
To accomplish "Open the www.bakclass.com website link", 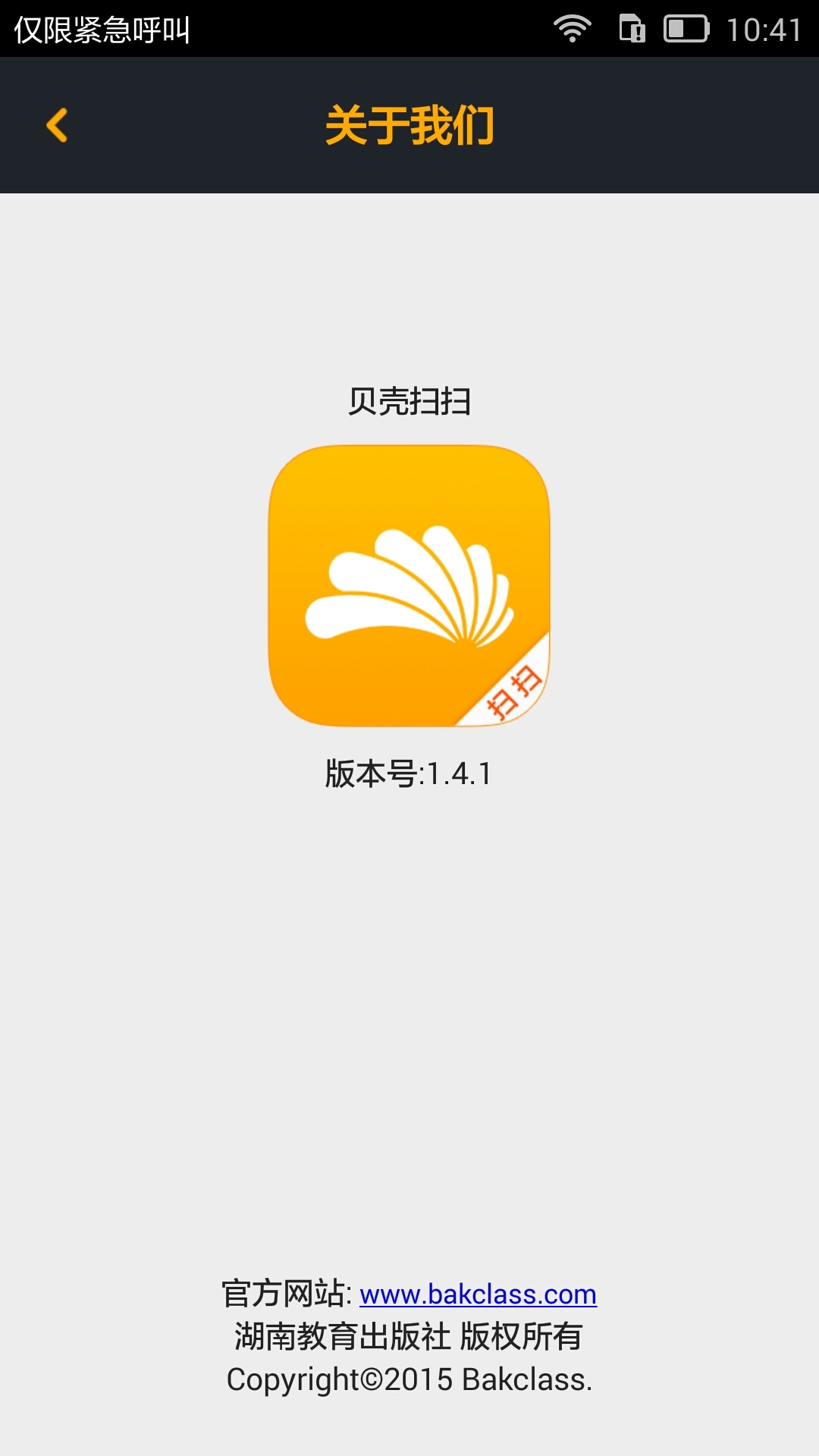I will [x=478, y=1294].
